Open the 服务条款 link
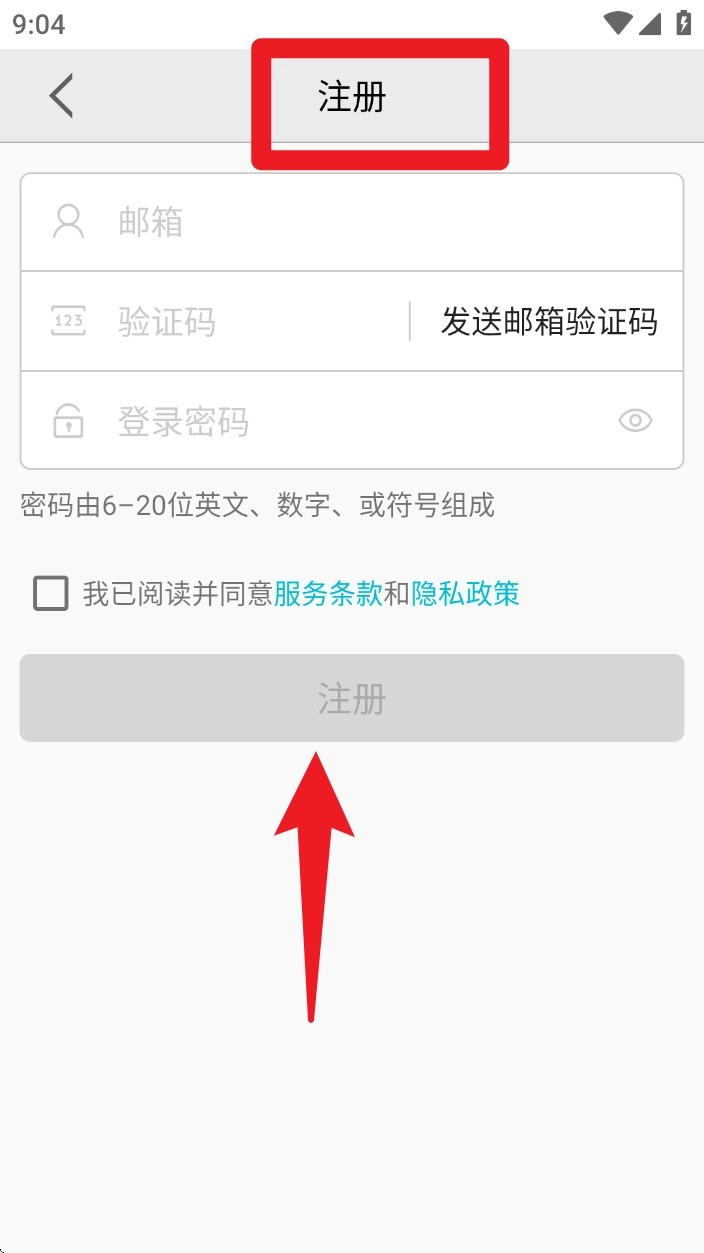The width and height of the screenshot is (704, 1253). click(328, 594)
